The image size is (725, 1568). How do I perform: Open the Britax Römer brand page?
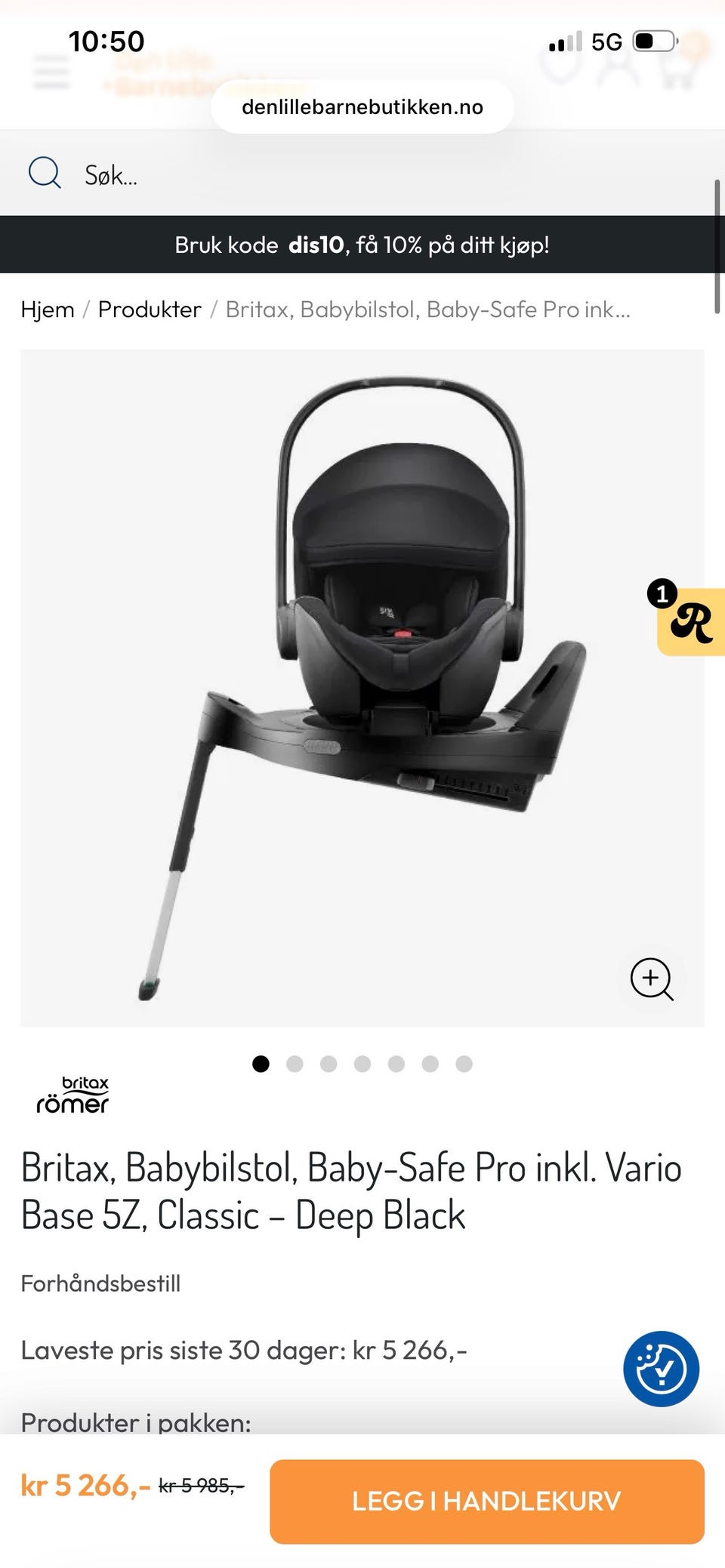click(72, 1095)
